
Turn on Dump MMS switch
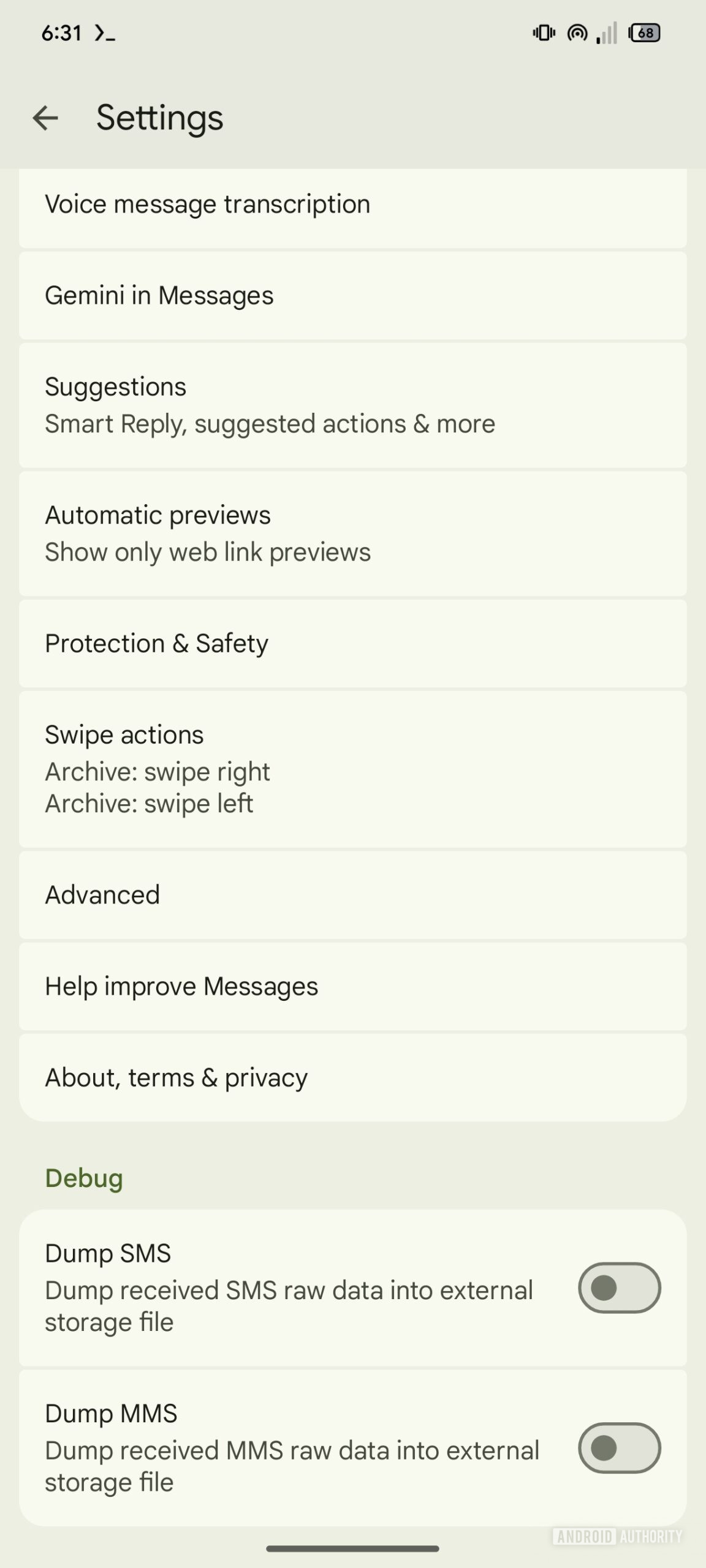click(619, 1448)
